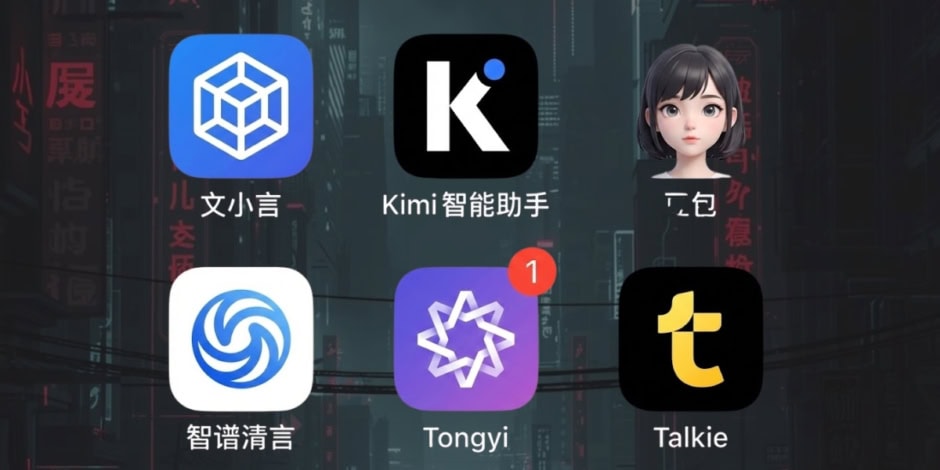
Task: Open the 智谱清言 app
Action: click(241, 339)
